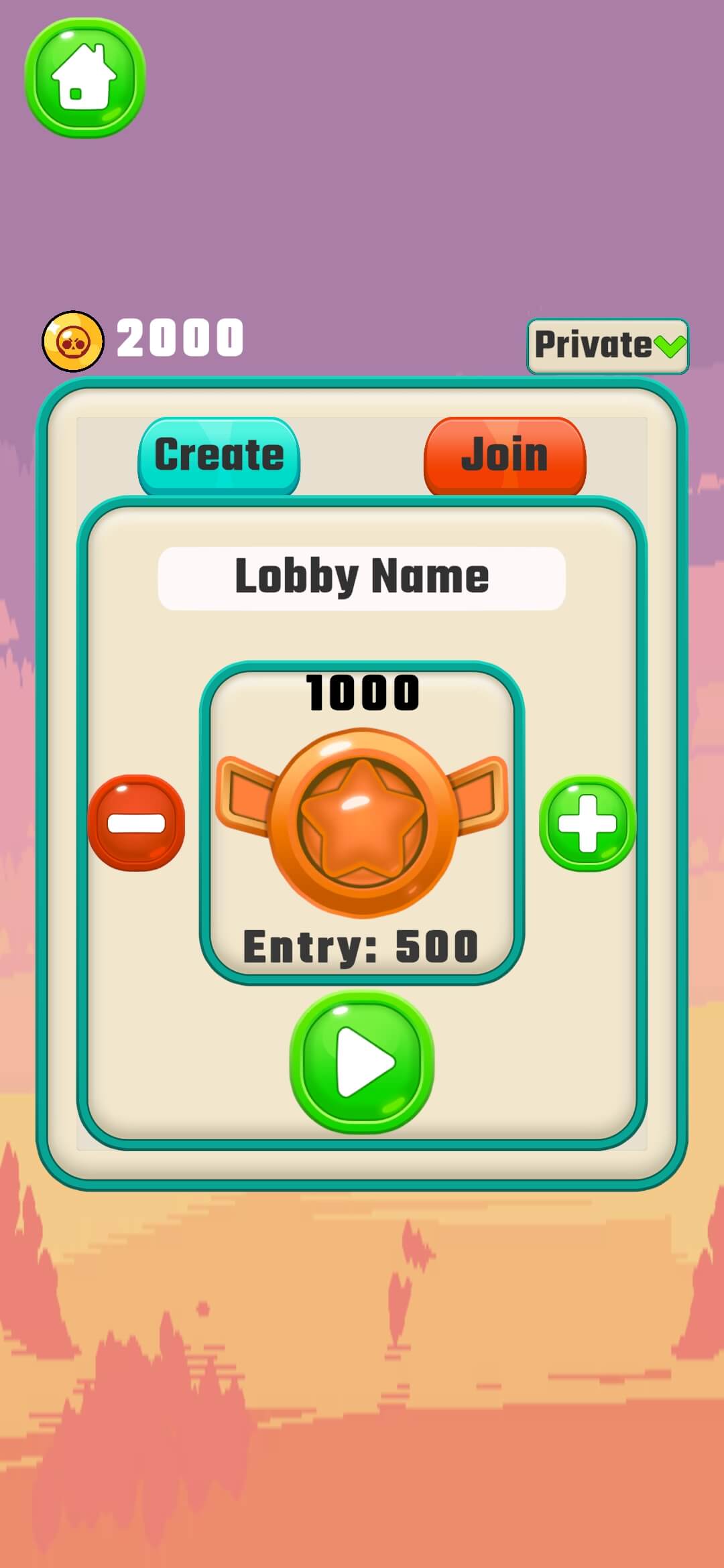Decrease the entry amount with minus

[136, 823]
